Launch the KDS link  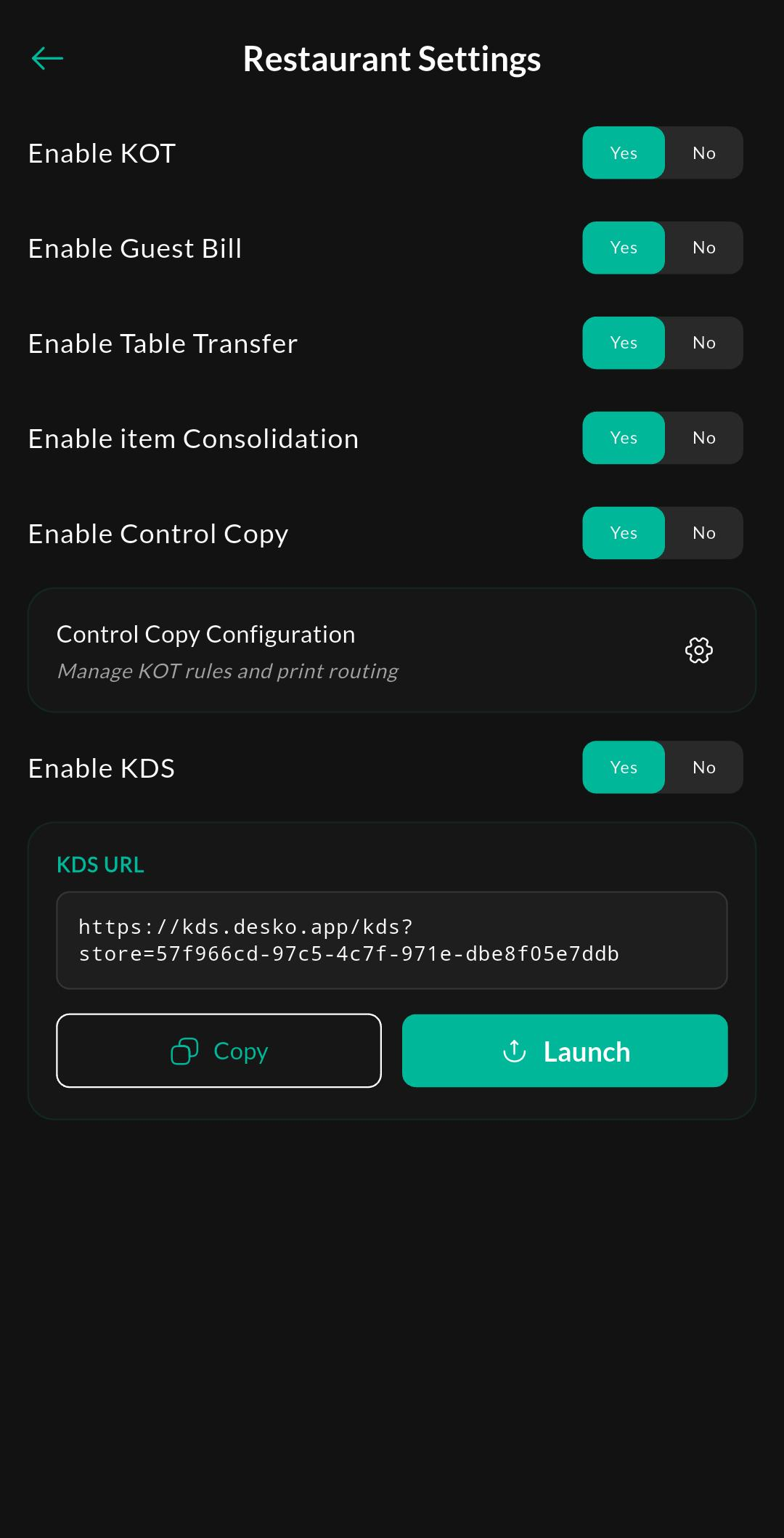(565, 1051)
